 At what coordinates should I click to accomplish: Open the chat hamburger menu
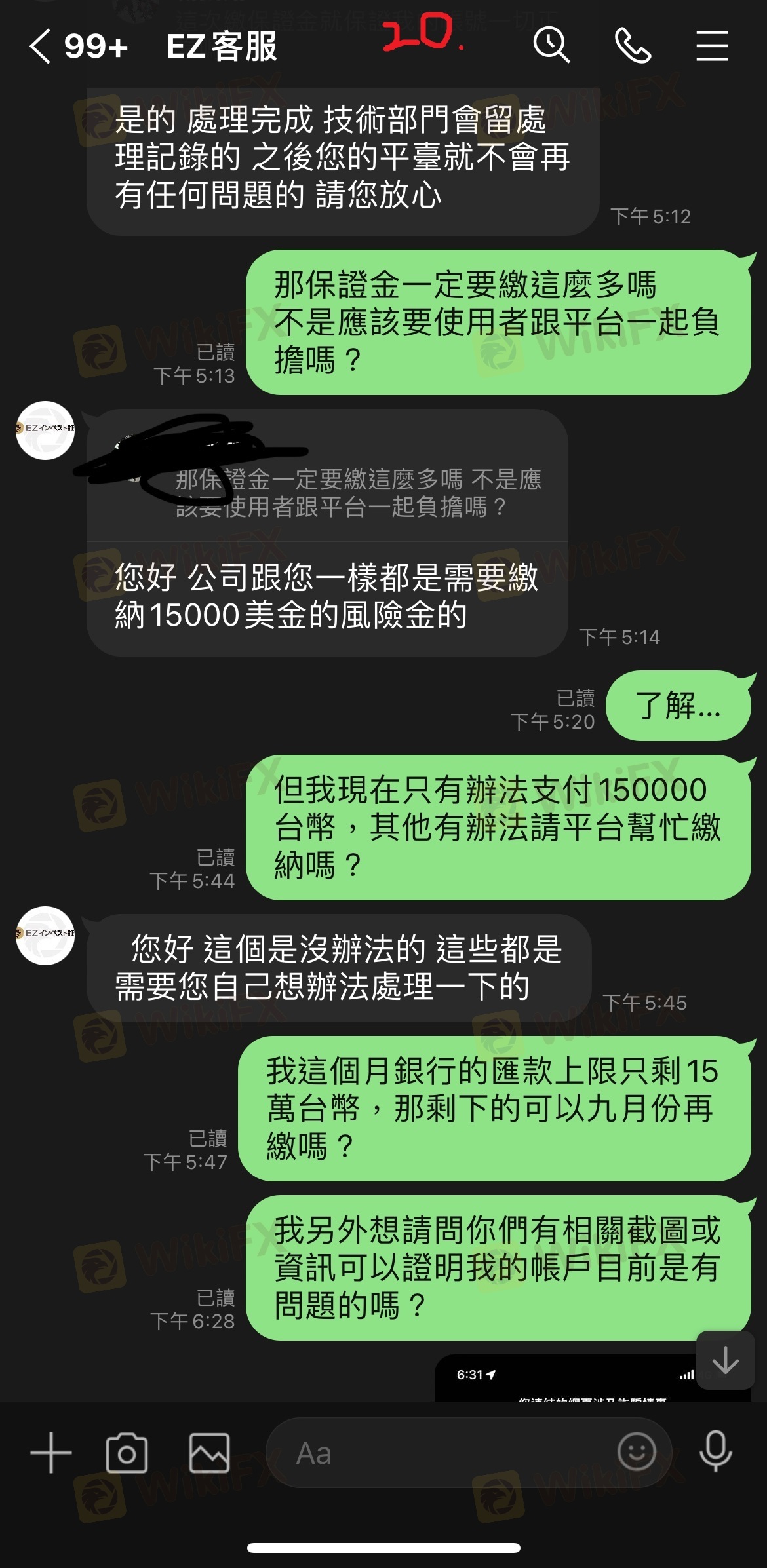point(712,45)
